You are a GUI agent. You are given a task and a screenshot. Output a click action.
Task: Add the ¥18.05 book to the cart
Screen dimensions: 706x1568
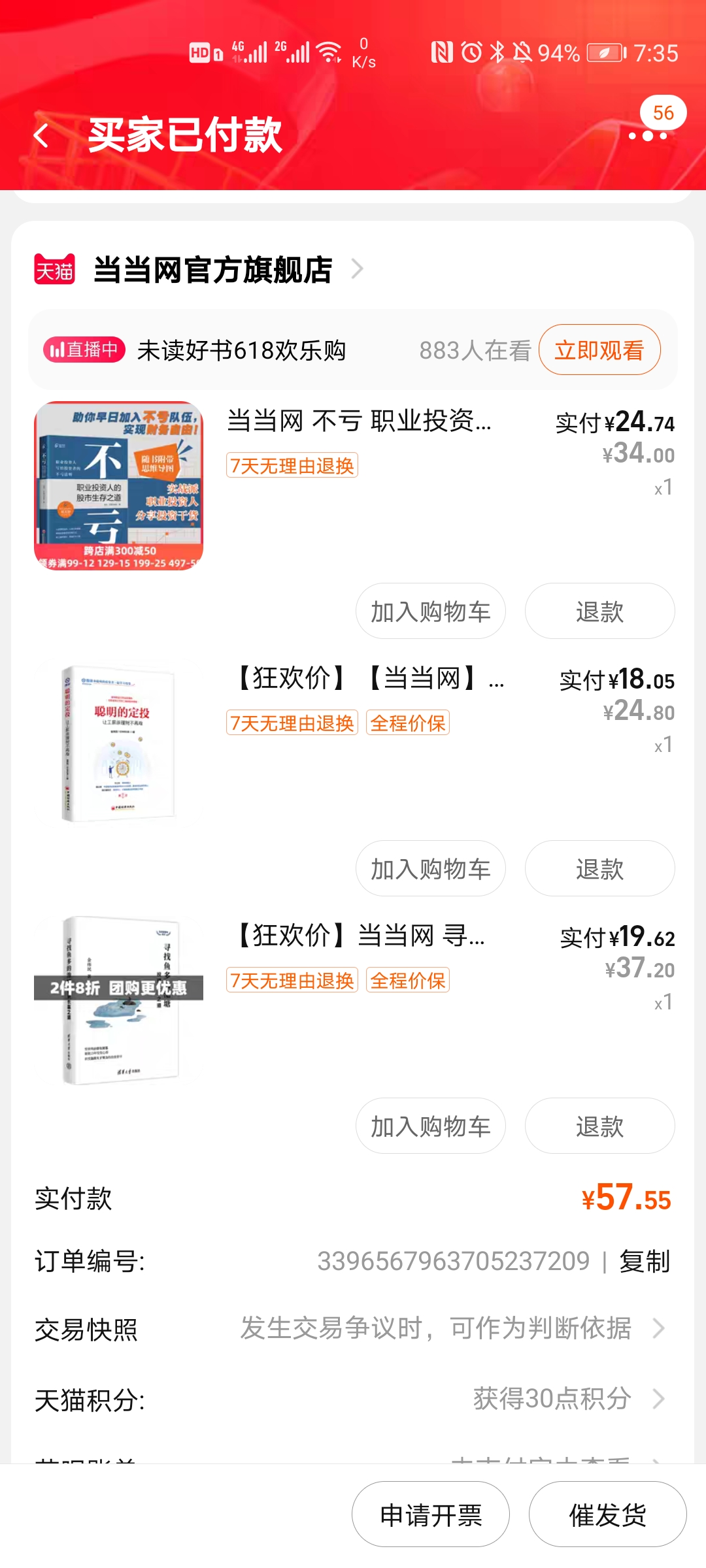click(x=430, y=869)
